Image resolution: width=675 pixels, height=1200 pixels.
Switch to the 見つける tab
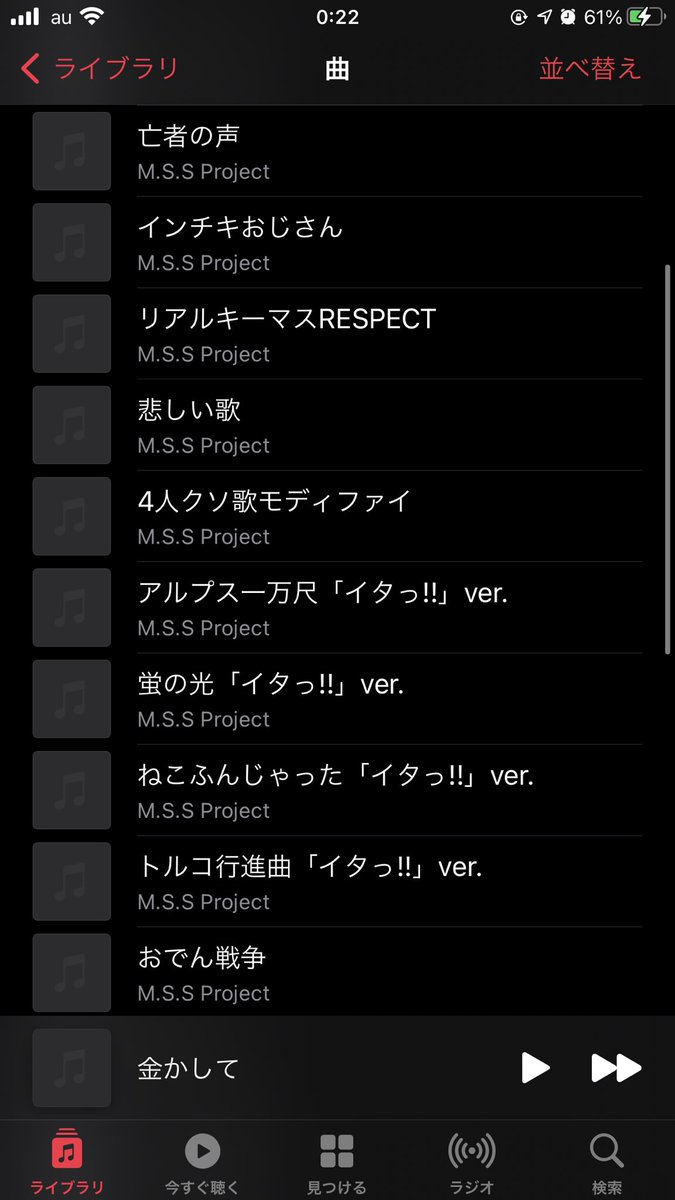337,1162
